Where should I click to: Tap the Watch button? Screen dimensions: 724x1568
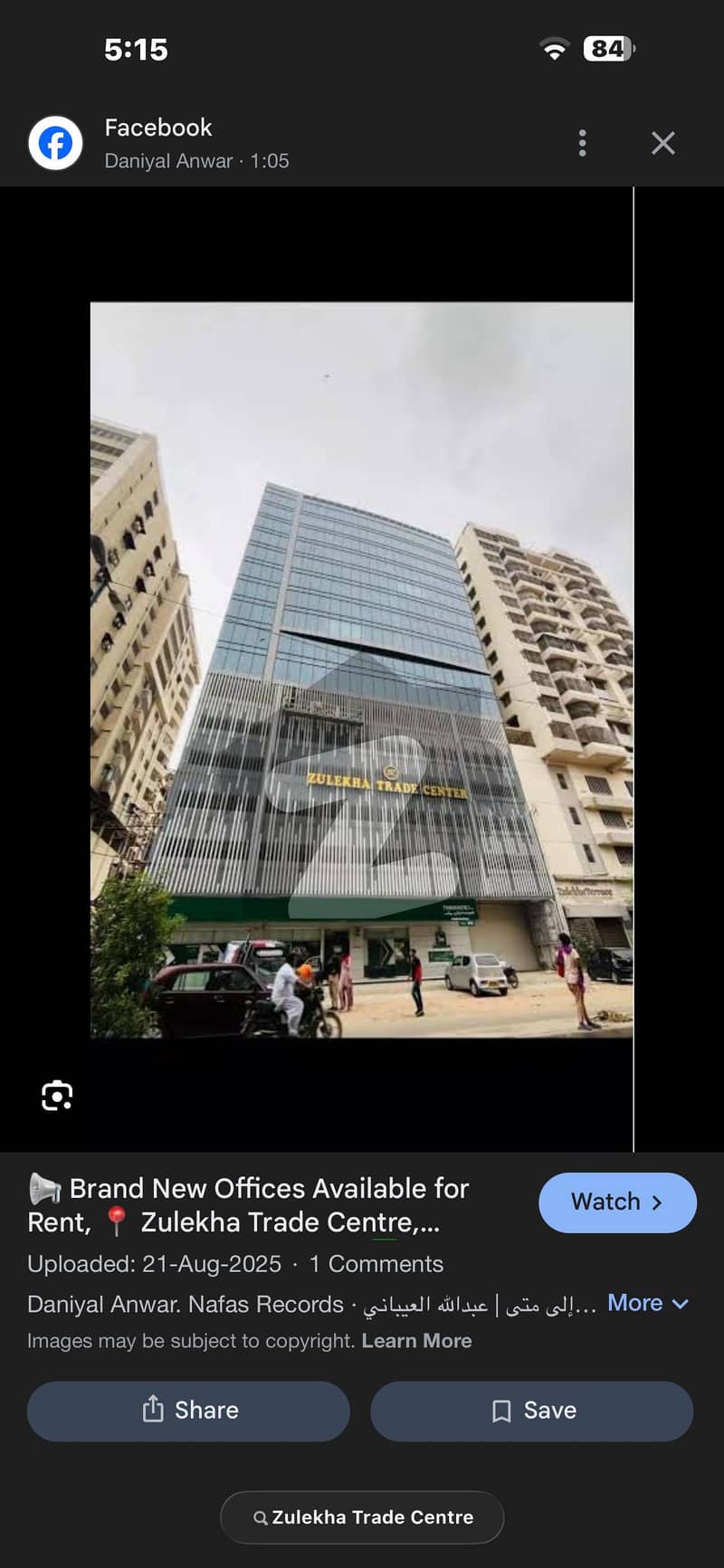(x=617, y=1202)
